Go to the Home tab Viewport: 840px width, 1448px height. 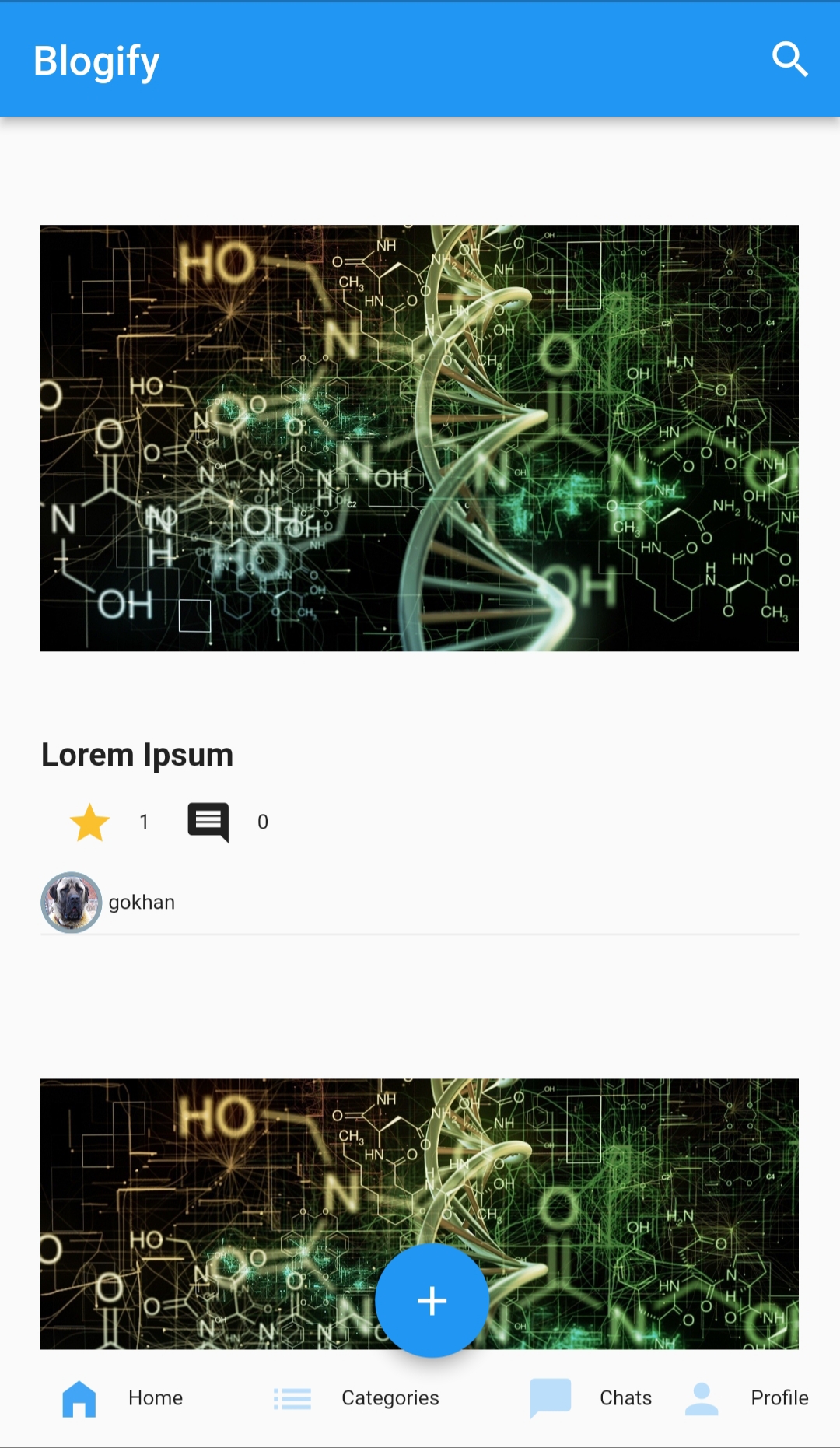pos(122,1398)
